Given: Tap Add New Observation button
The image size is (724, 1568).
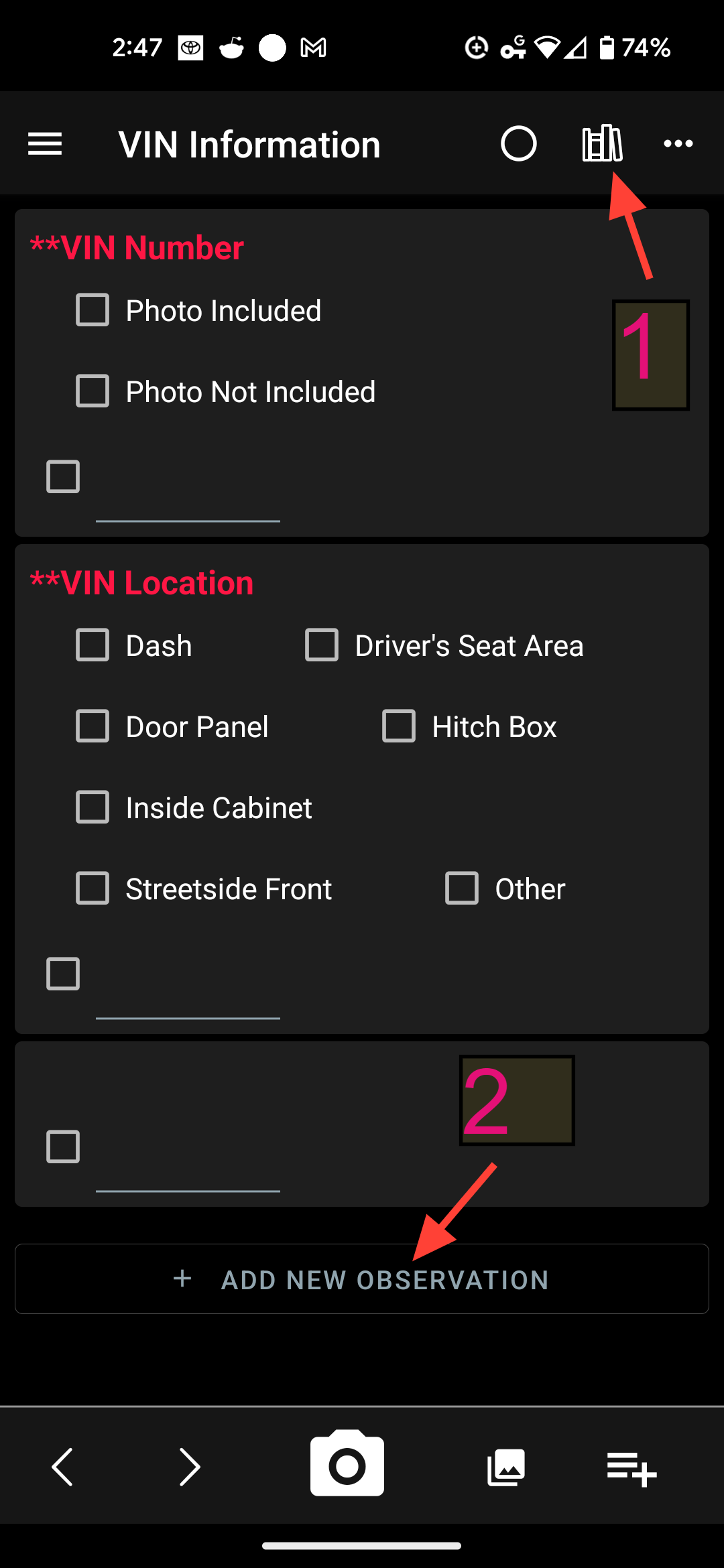Looking at the screenshot, I should pos(362,1279).
